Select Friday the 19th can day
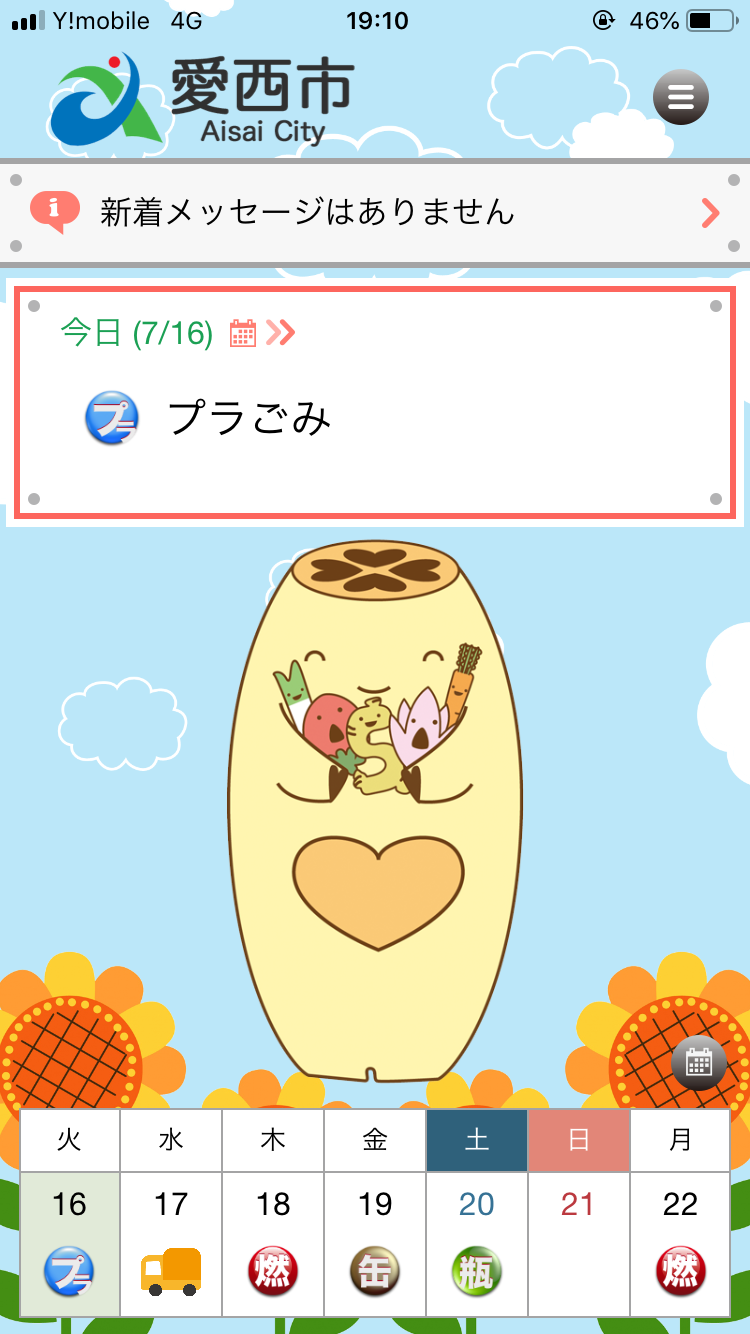The width and height of the screenshot is (750, 1334). click(375, 1243)
